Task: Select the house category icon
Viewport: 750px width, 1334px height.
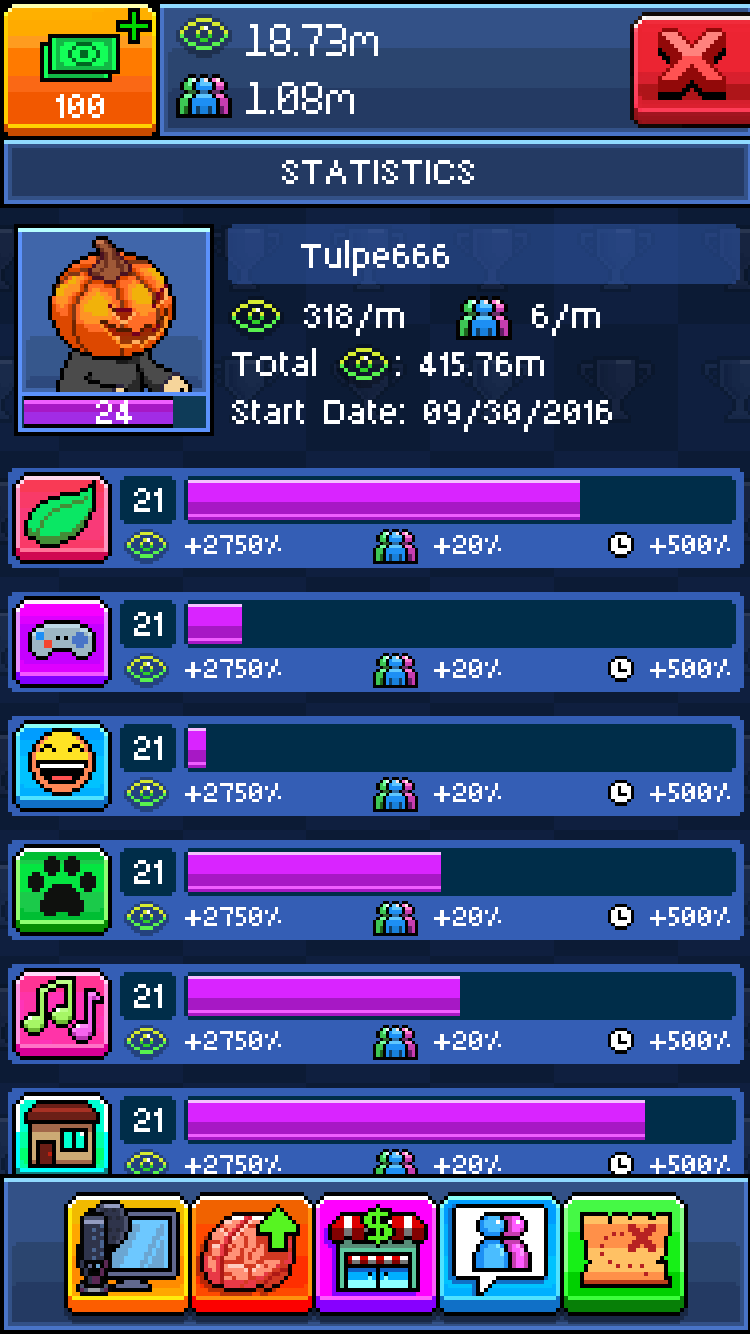Action: click(64, 1134)
